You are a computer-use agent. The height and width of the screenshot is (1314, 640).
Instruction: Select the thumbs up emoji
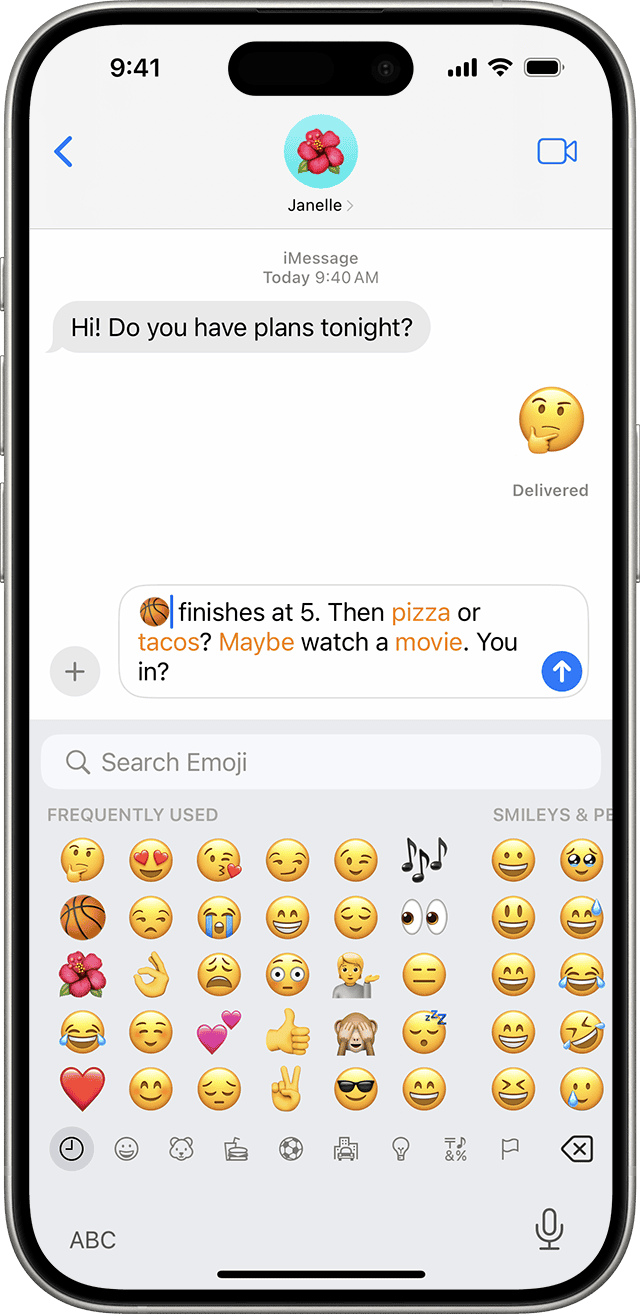287,1031
